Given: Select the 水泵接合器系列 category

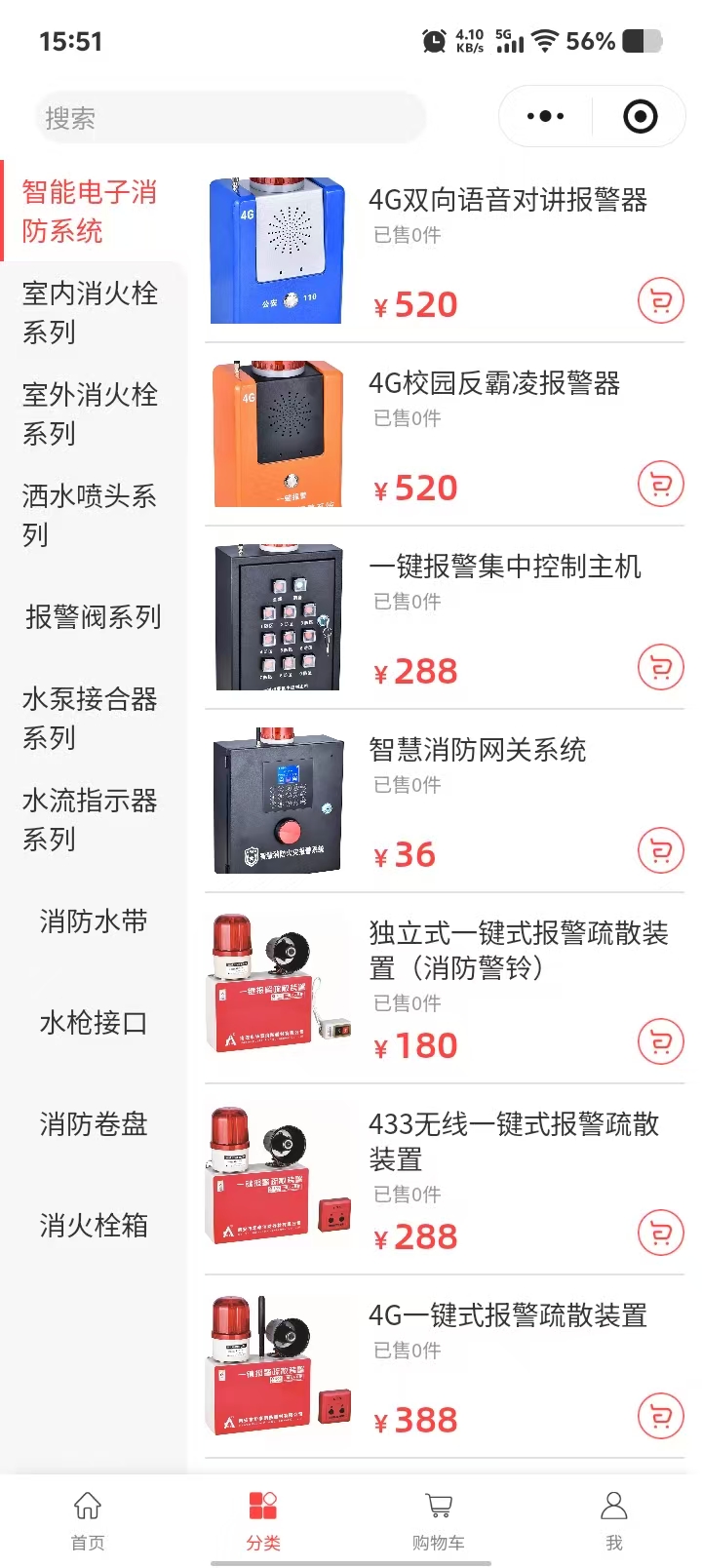Looking at the screenshot, I should (x=90, y=718).
